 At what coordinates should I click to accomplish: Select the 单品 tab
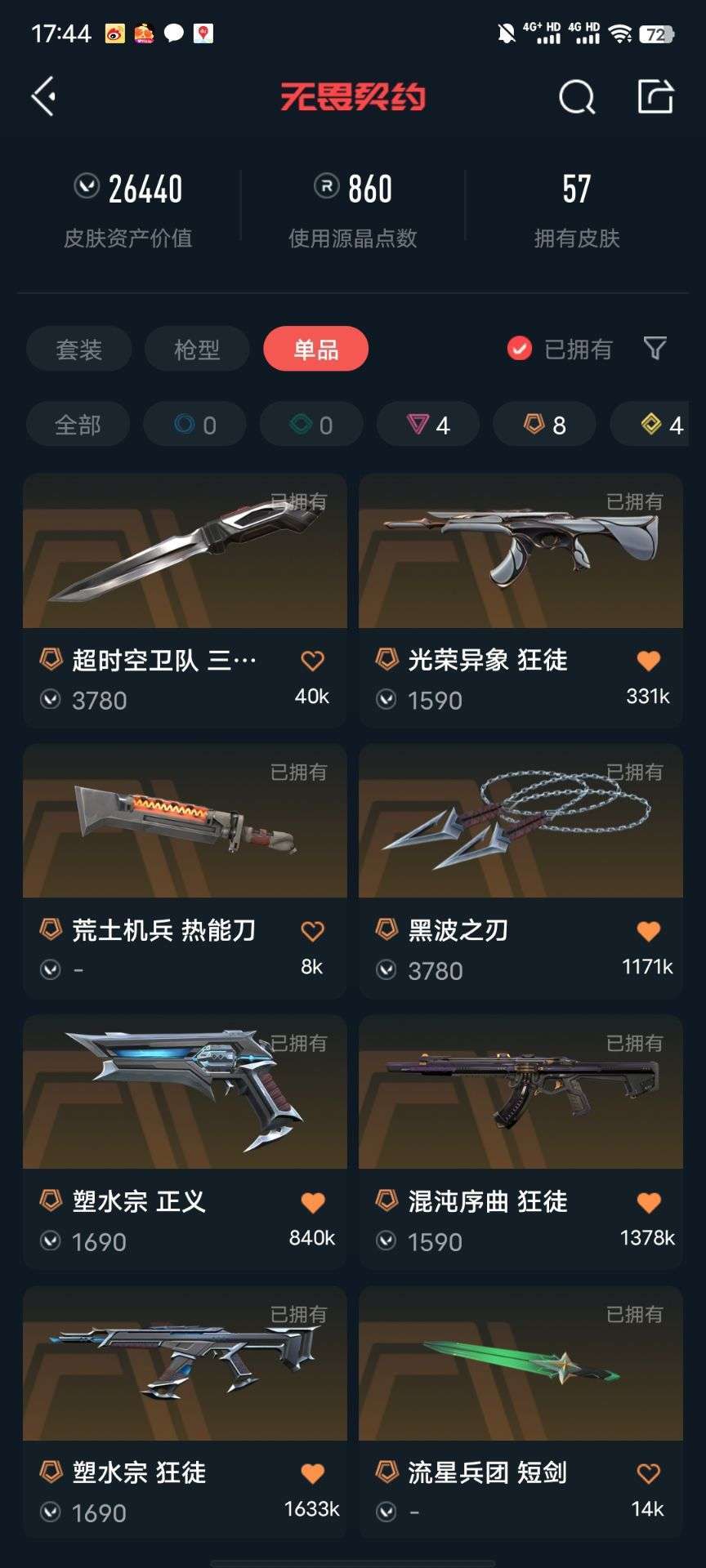(316, 350)
